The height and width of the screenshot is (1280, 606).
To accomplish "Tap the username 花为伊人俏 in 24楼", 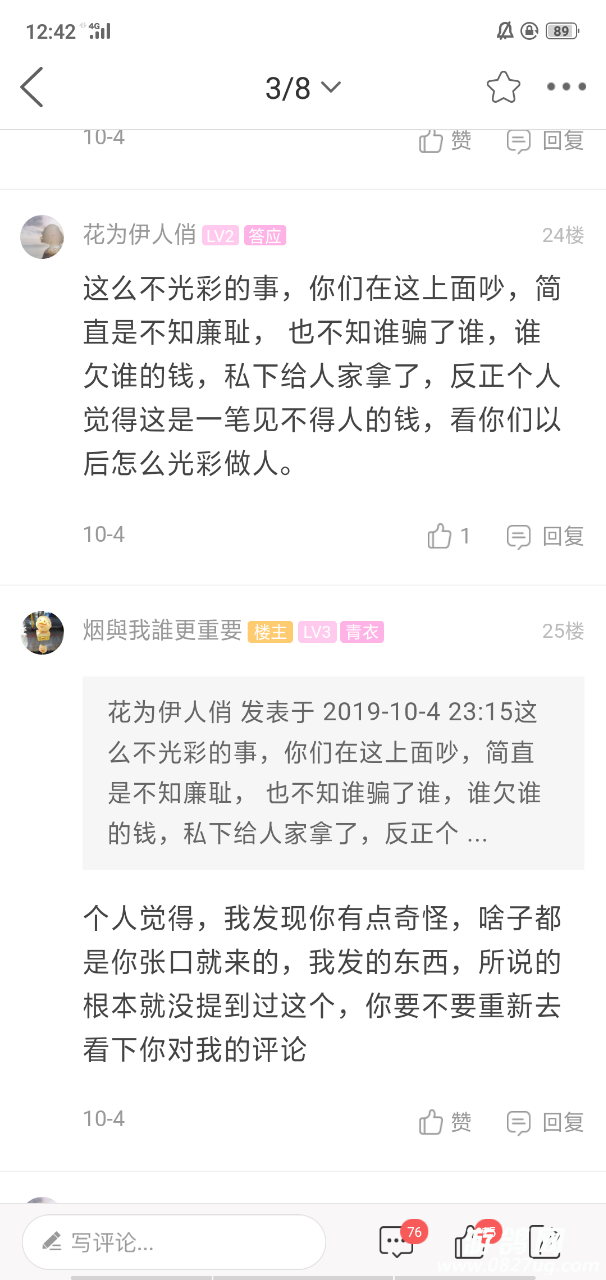I will 139,235.
